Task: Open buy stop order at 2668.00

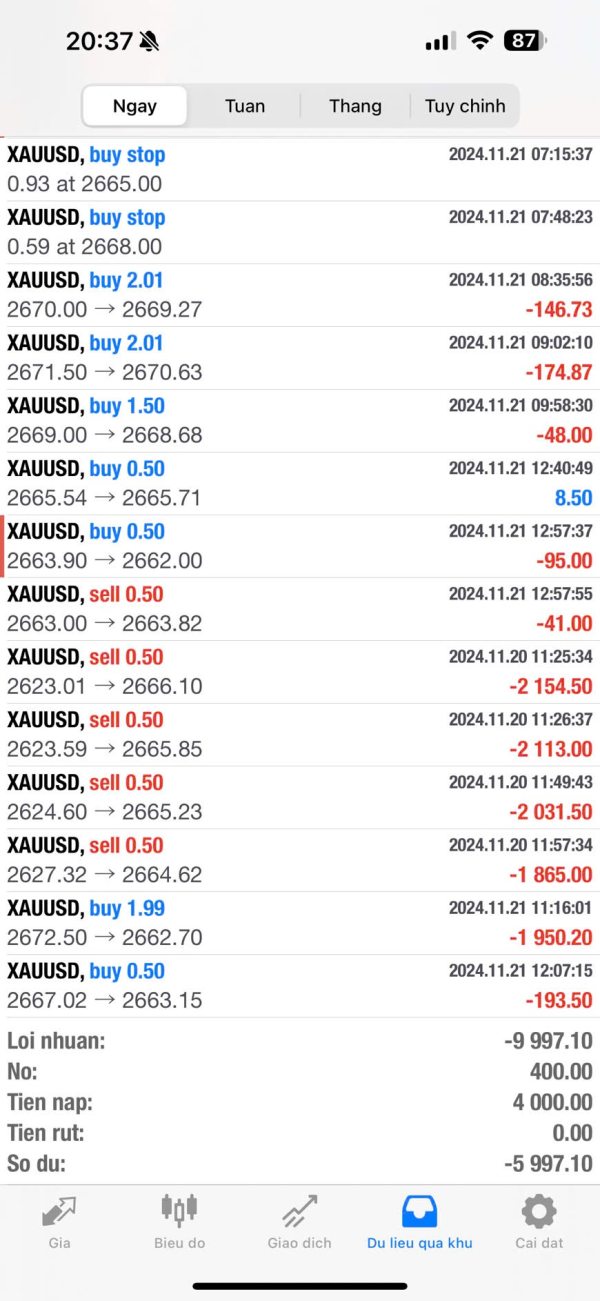Action: point(300,232)
